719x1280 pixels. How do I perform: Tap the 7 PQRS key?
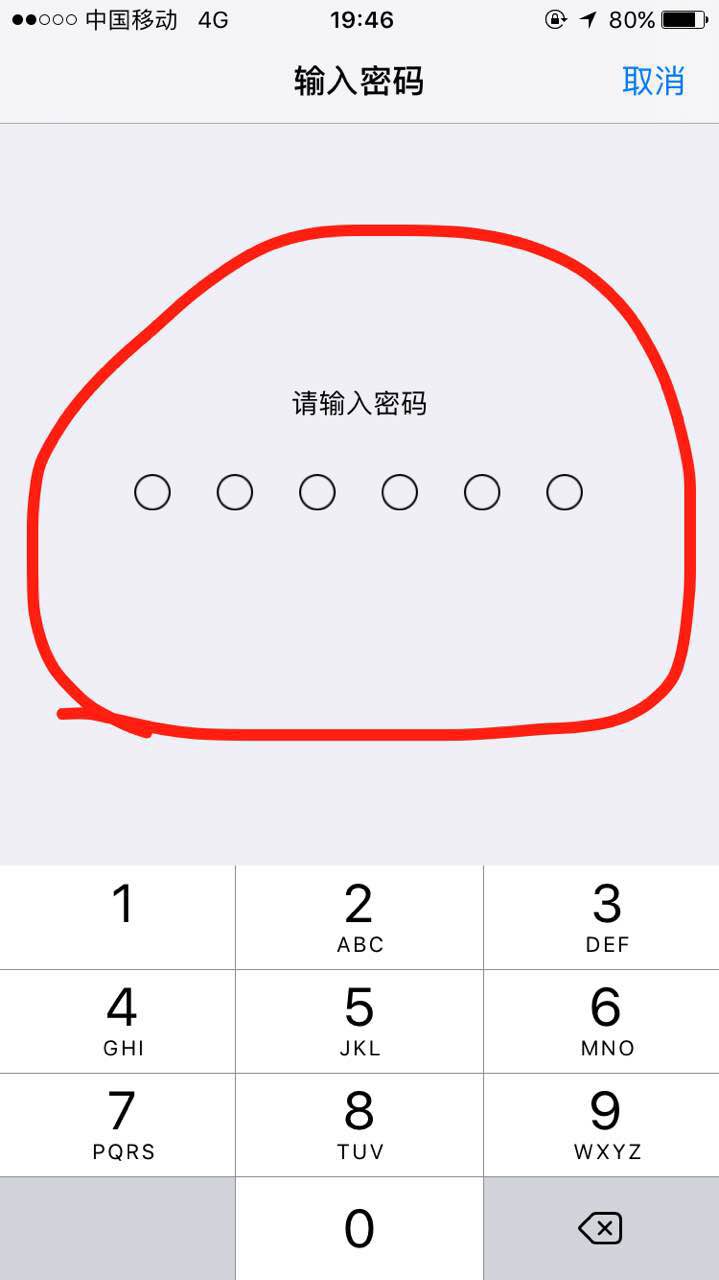(x=117, y=1125)
